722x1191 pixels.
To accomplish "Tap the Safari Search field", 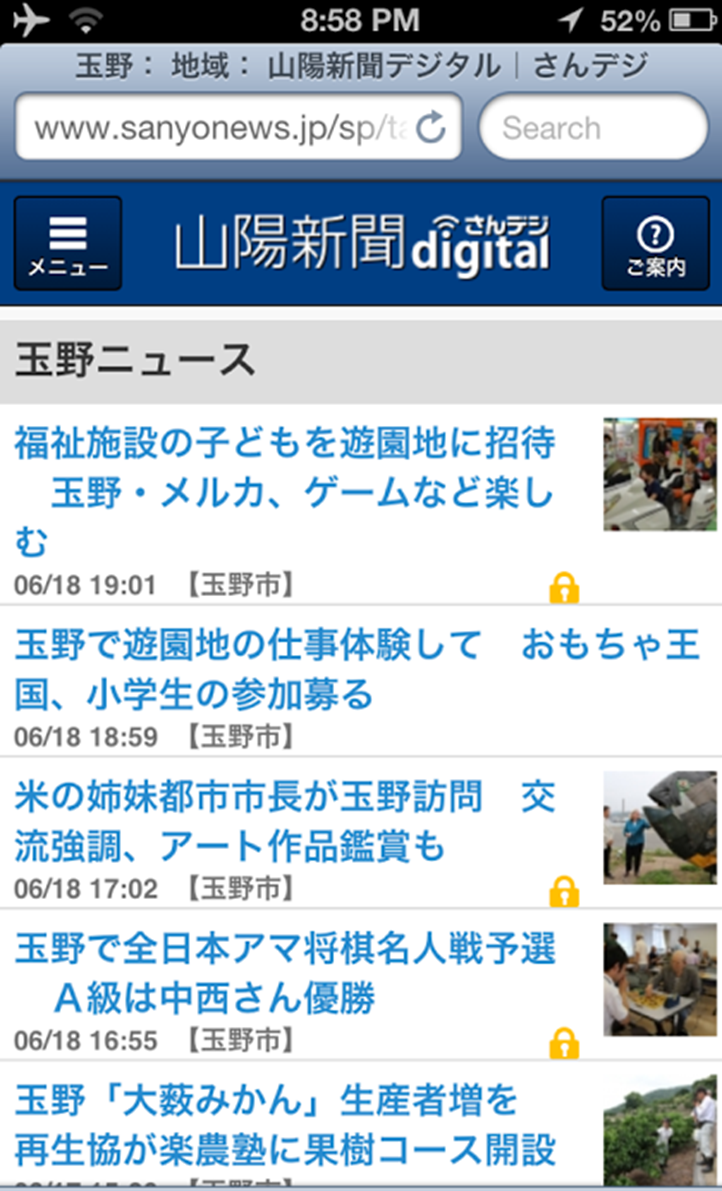I will click(592, 128).
